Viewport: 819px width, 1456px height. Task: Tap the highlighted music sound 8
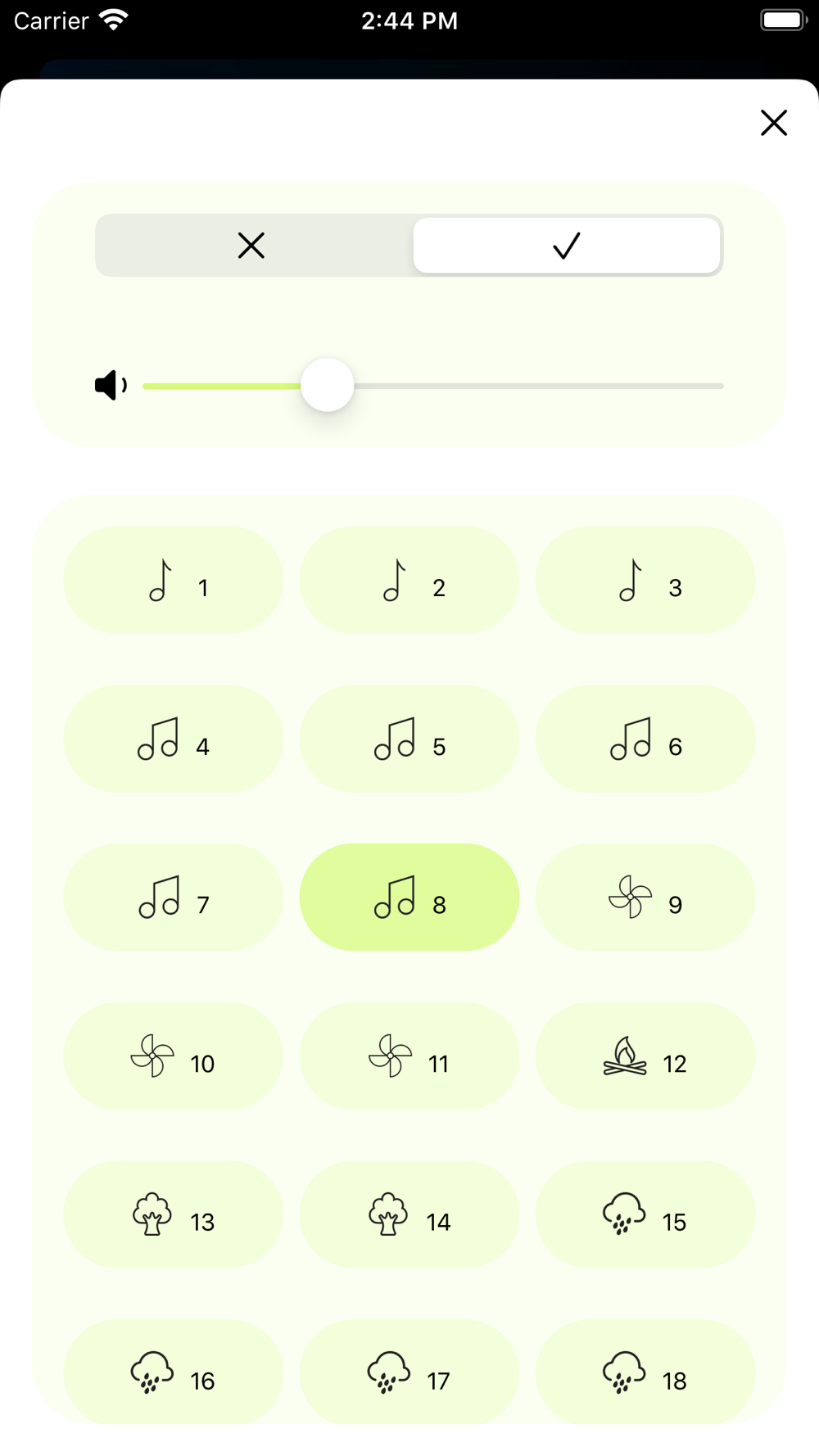[x=409, y=898]
